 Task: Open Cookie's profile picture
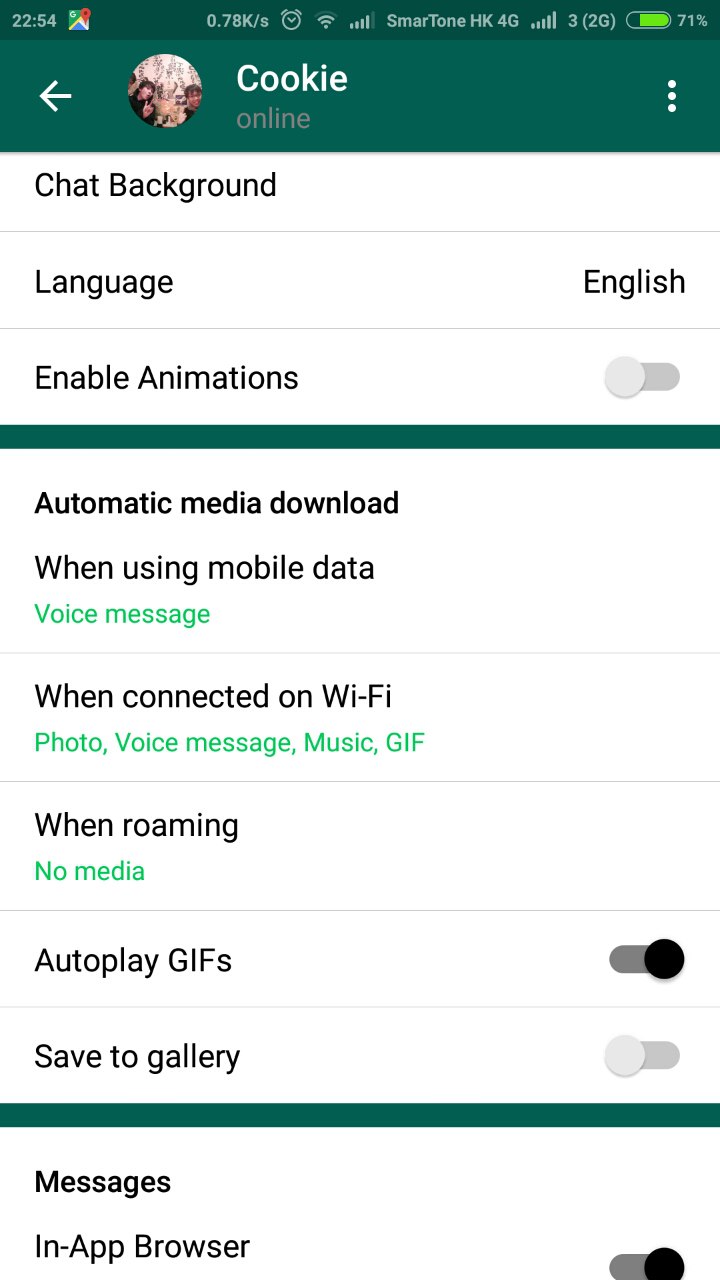click(x=165, y=92)
